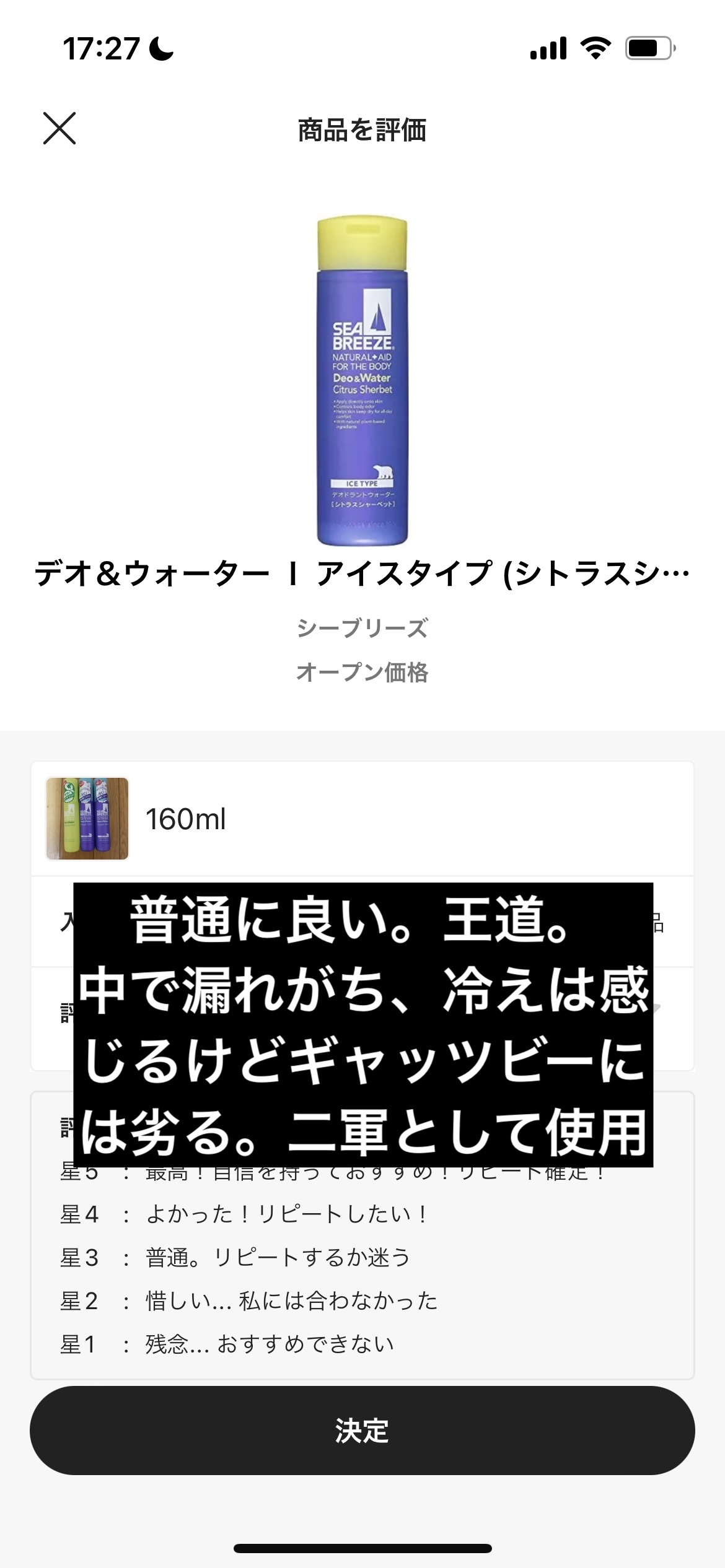
Task: Tap the オープン価格 price label
Action: click(362, 671)
